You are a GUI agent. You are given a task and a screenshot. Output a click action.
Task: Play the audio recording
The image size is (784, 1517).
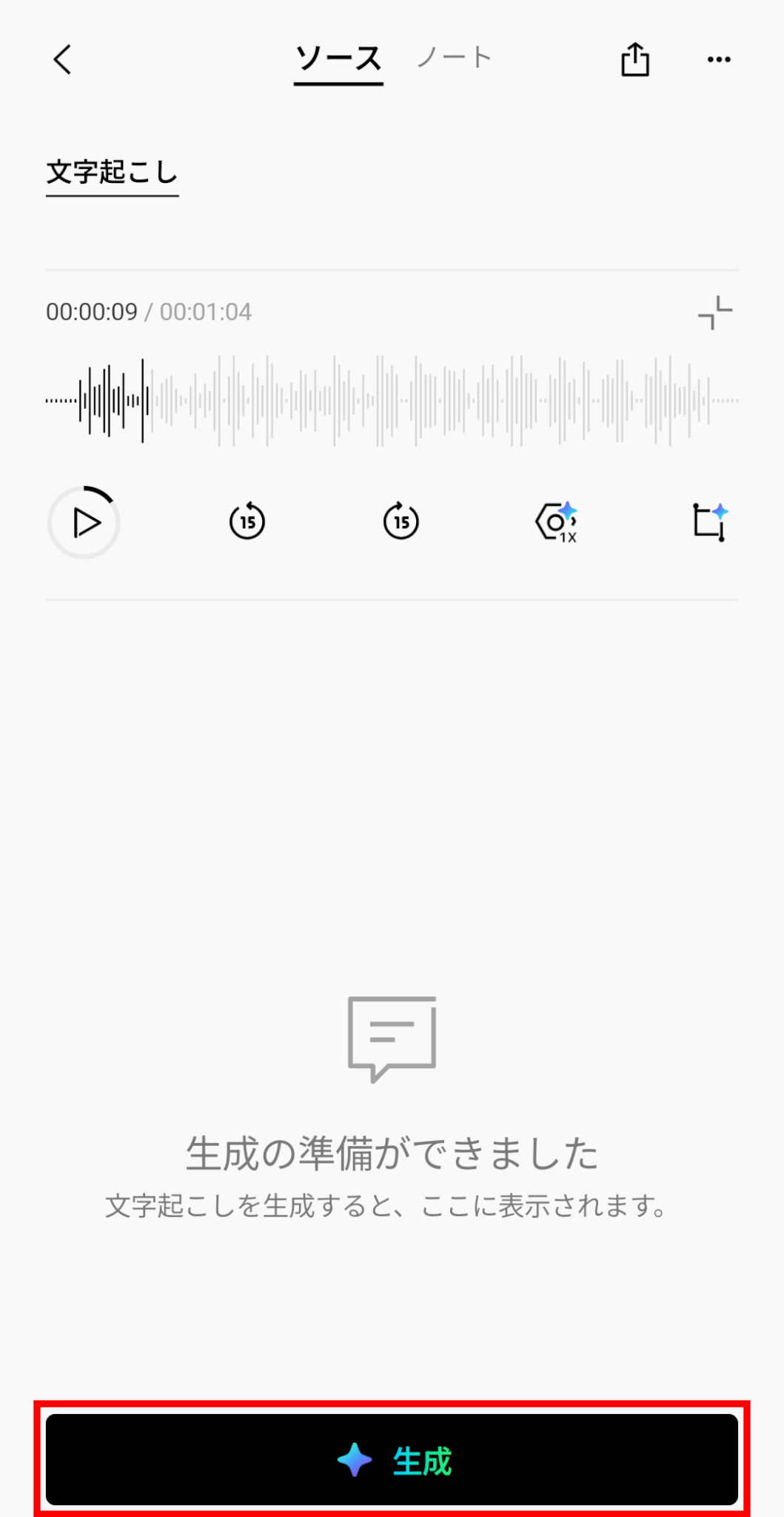point(84,522)
